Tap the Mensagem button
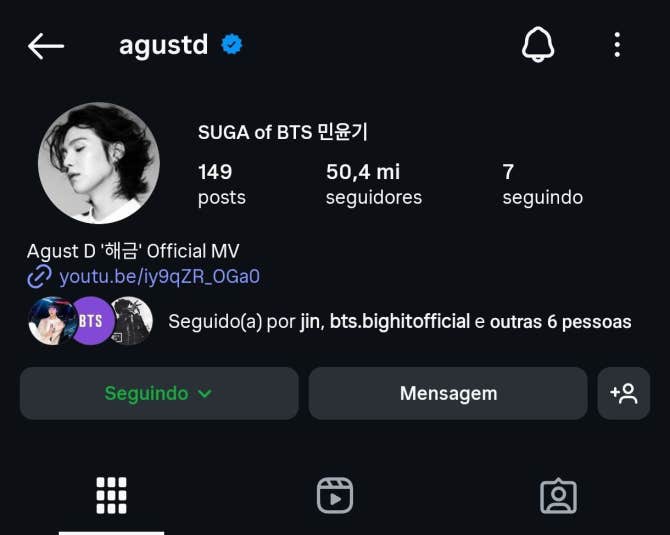This screenshot has height=535, width=670. 448,393
